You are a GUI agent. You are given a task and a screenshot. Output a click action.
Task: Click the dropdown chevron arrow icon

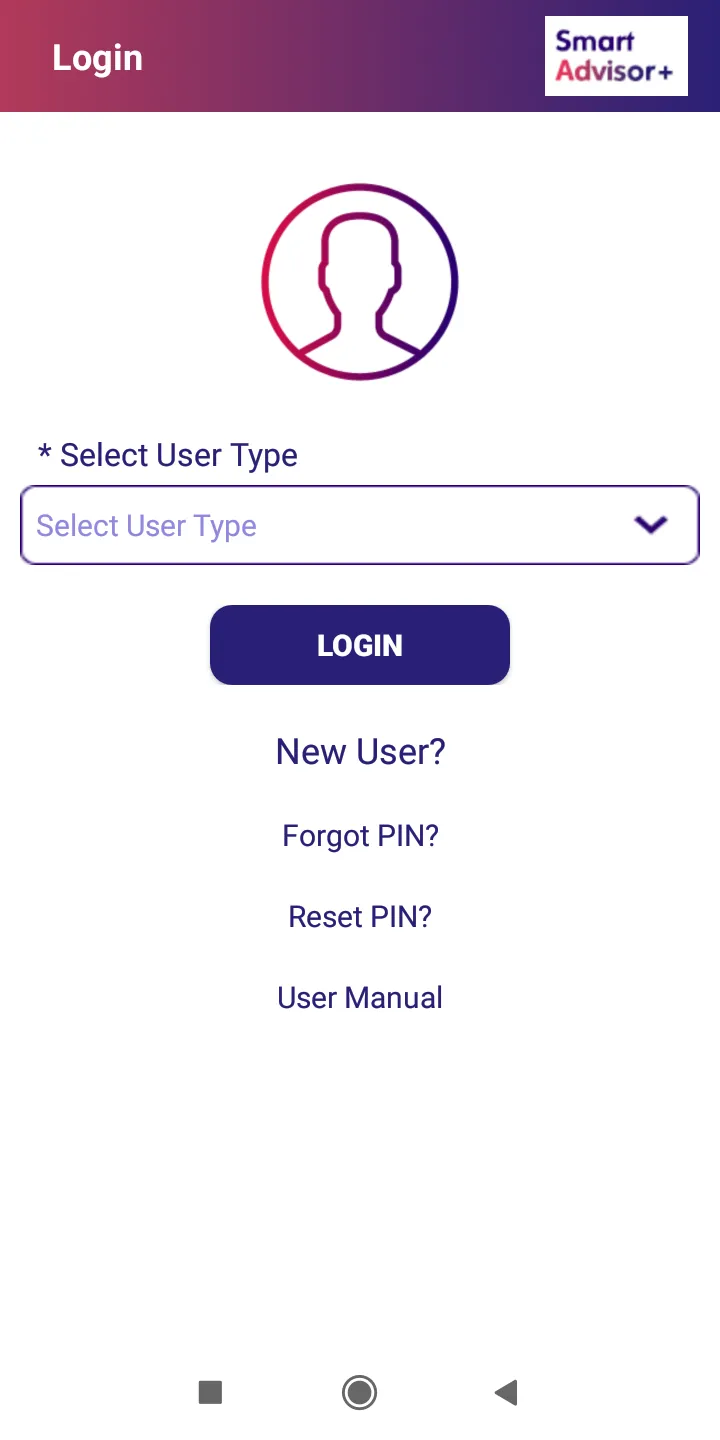point(651,525)
